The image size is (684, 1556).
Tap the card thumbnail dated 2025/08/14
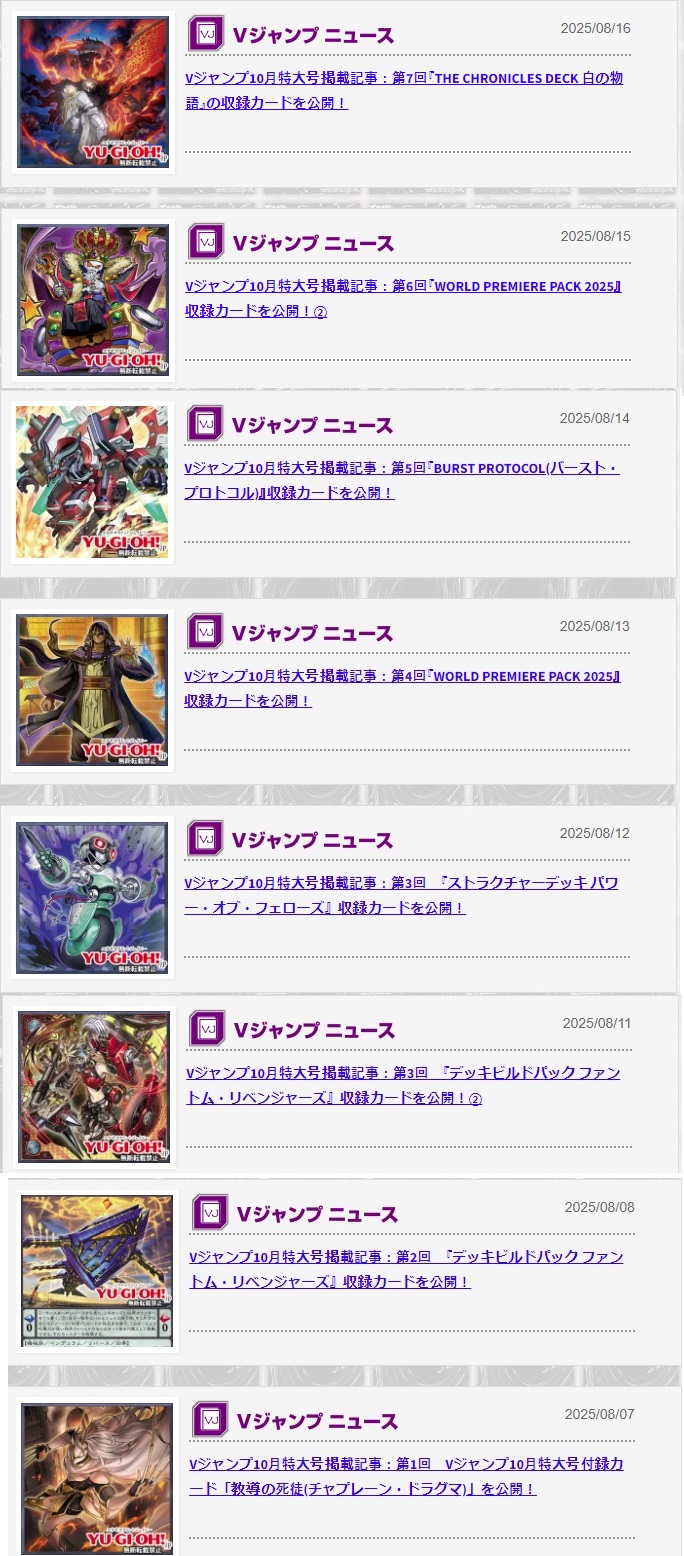pyautogui.click(x=92, y=482)
